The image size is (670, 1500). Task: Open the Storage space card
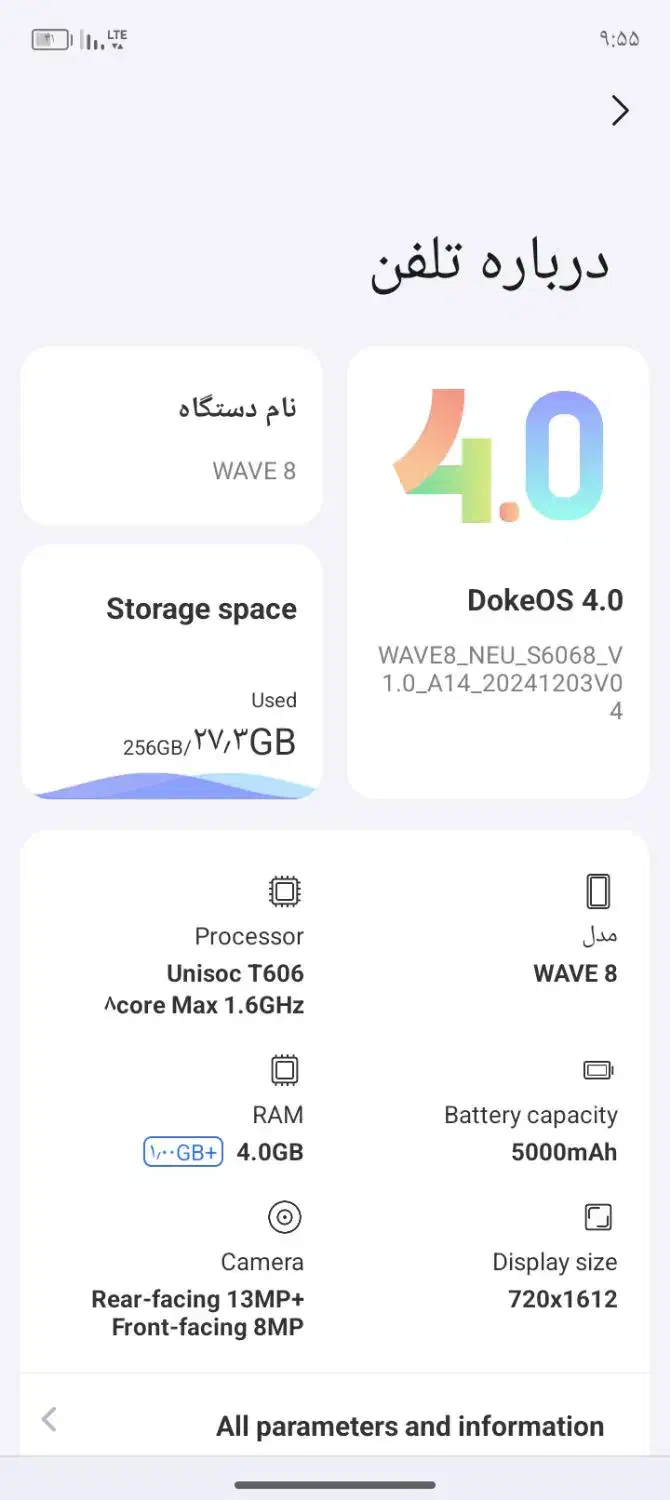click(x=172, y=671)
